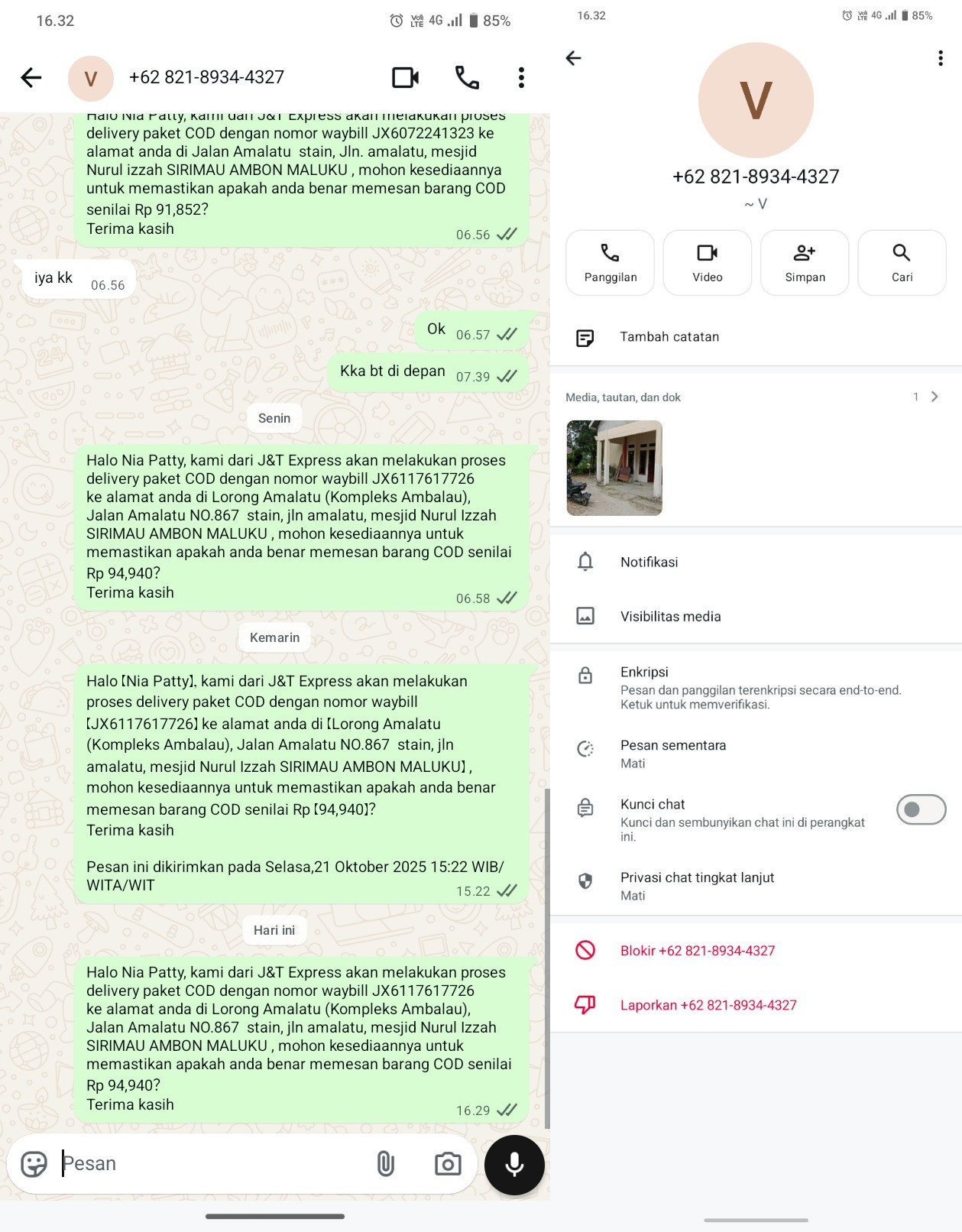The image size is (962, 1232).
Task: Open the chat overflow menu
Action: click(x=521, y=77)
